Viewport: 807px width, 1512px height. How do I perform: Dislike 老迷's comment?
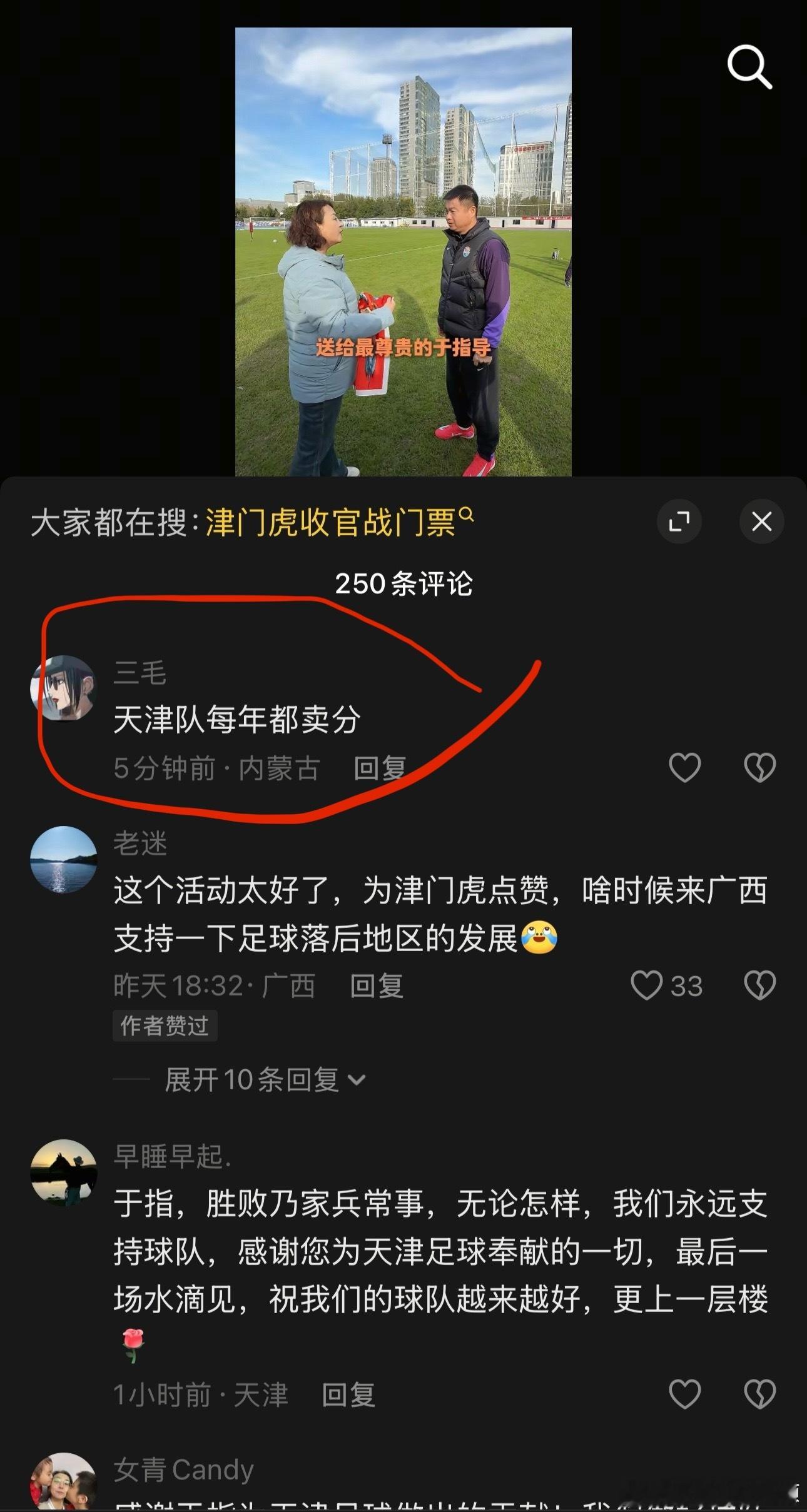click(x=759, y=985)
